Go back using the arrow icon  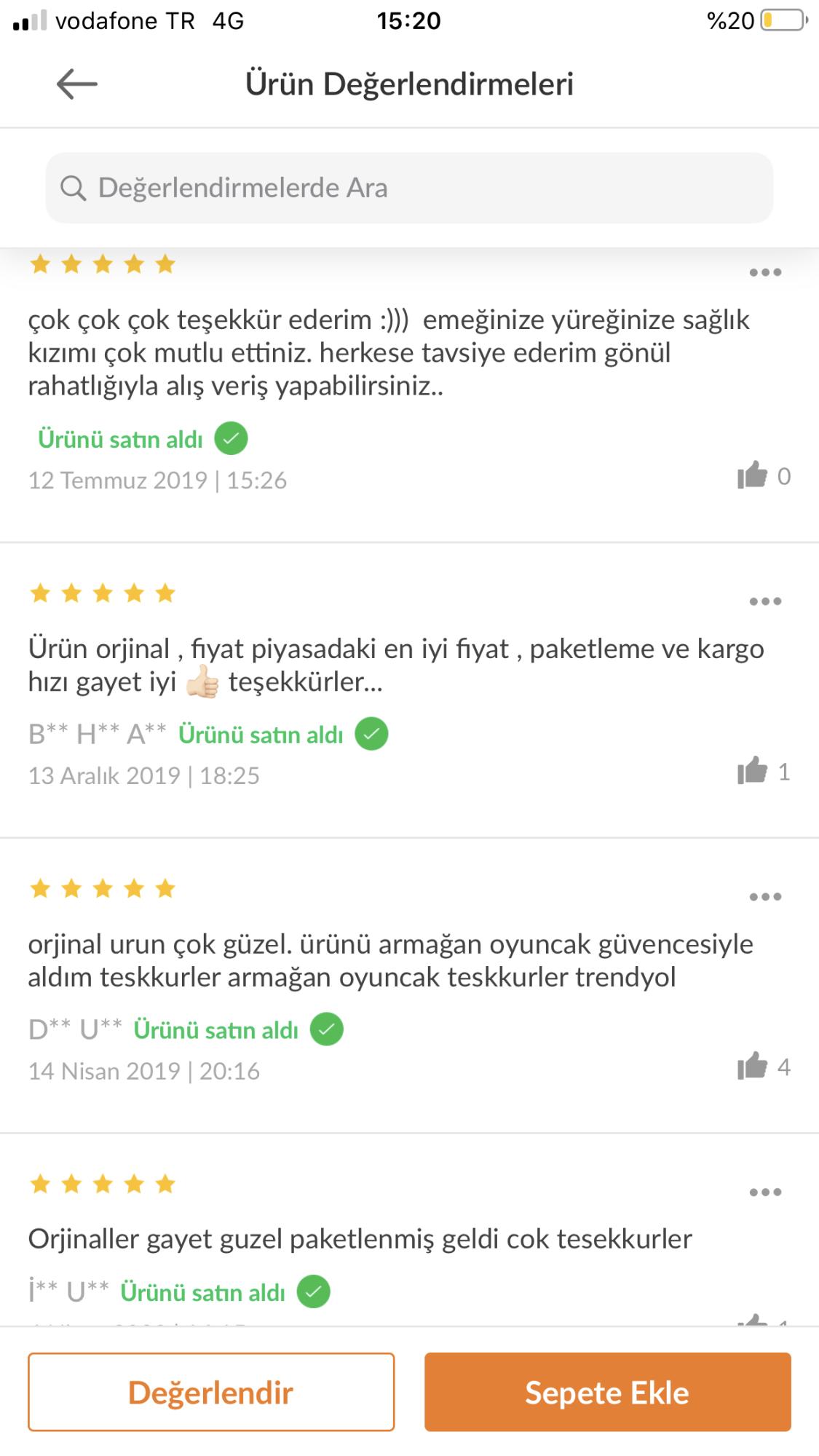[x=77, y=84]
